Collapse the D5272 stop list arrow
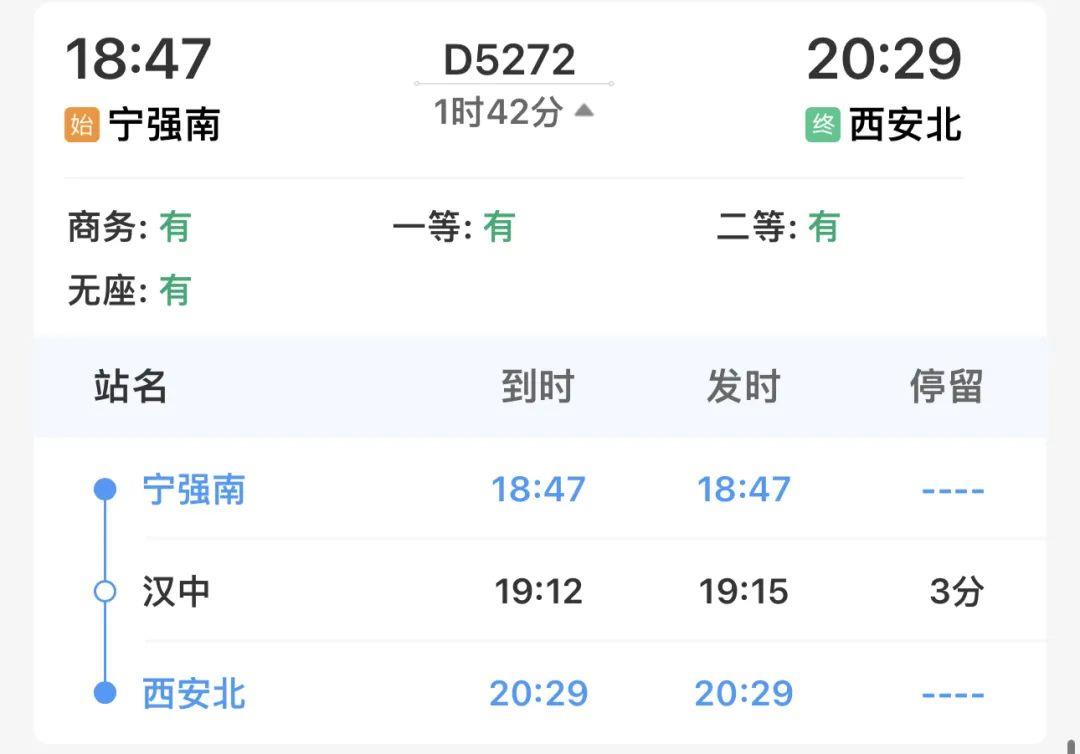The image size is (1080, 754). click(x=584, y=111)
